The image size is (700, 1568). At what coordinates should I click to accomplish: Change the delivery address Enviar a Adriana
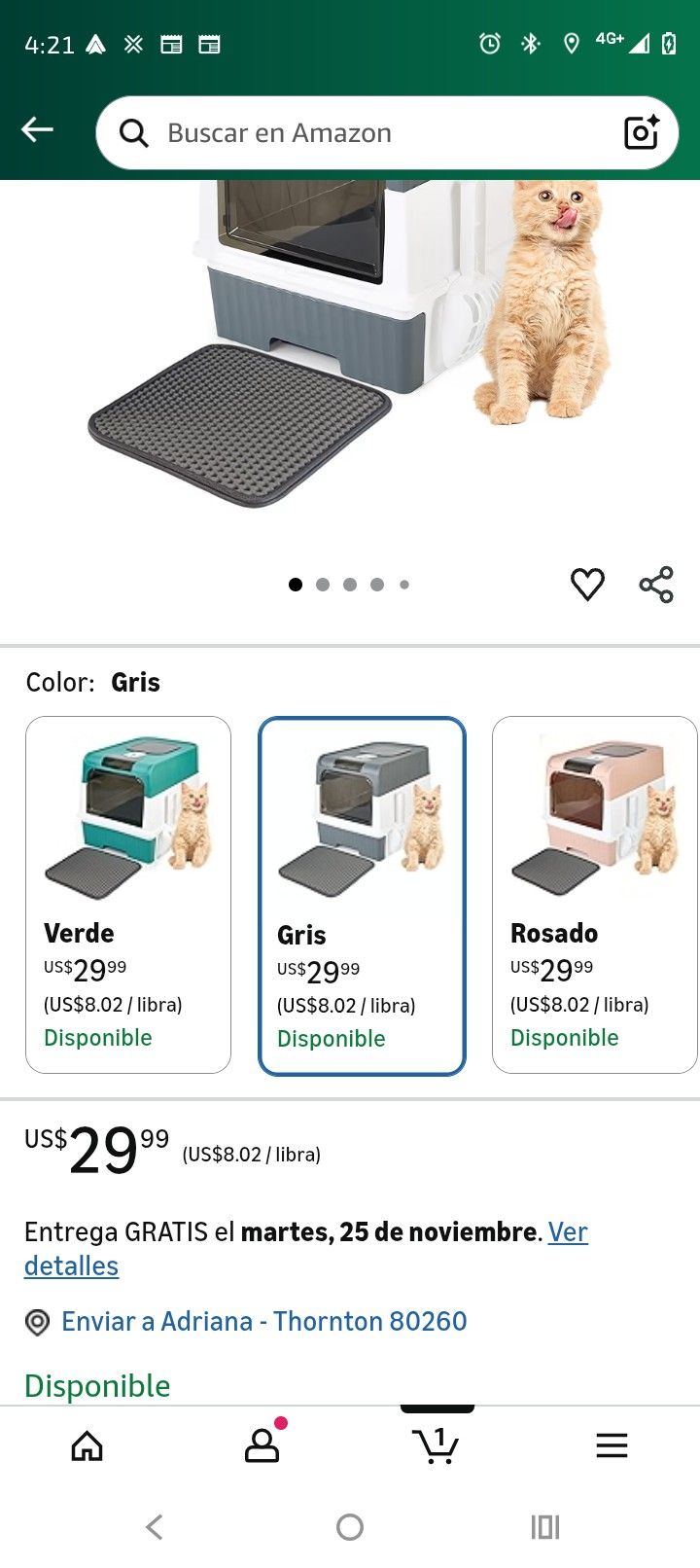[263, 1321]
